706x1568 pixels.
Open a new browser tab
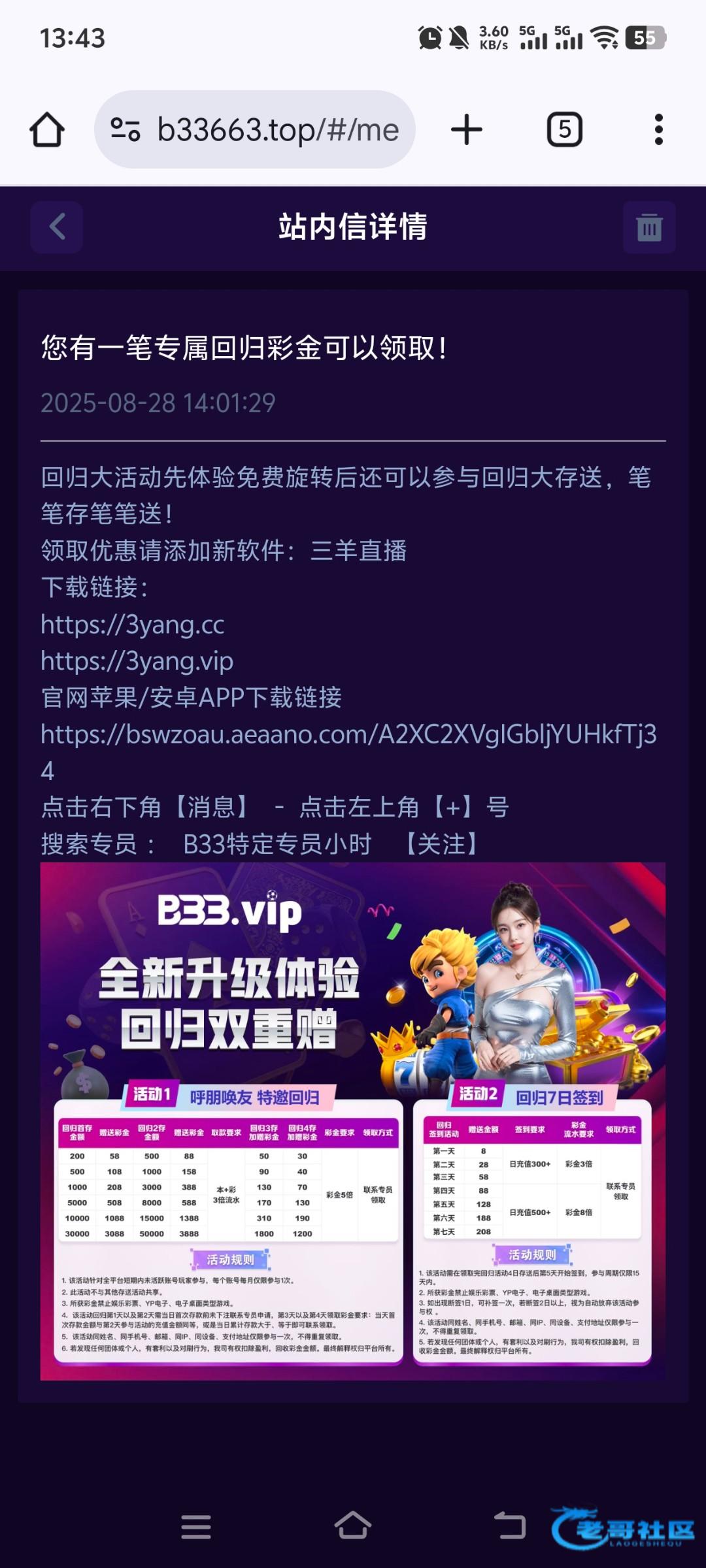pyautogui.click(x=467, y=129)
